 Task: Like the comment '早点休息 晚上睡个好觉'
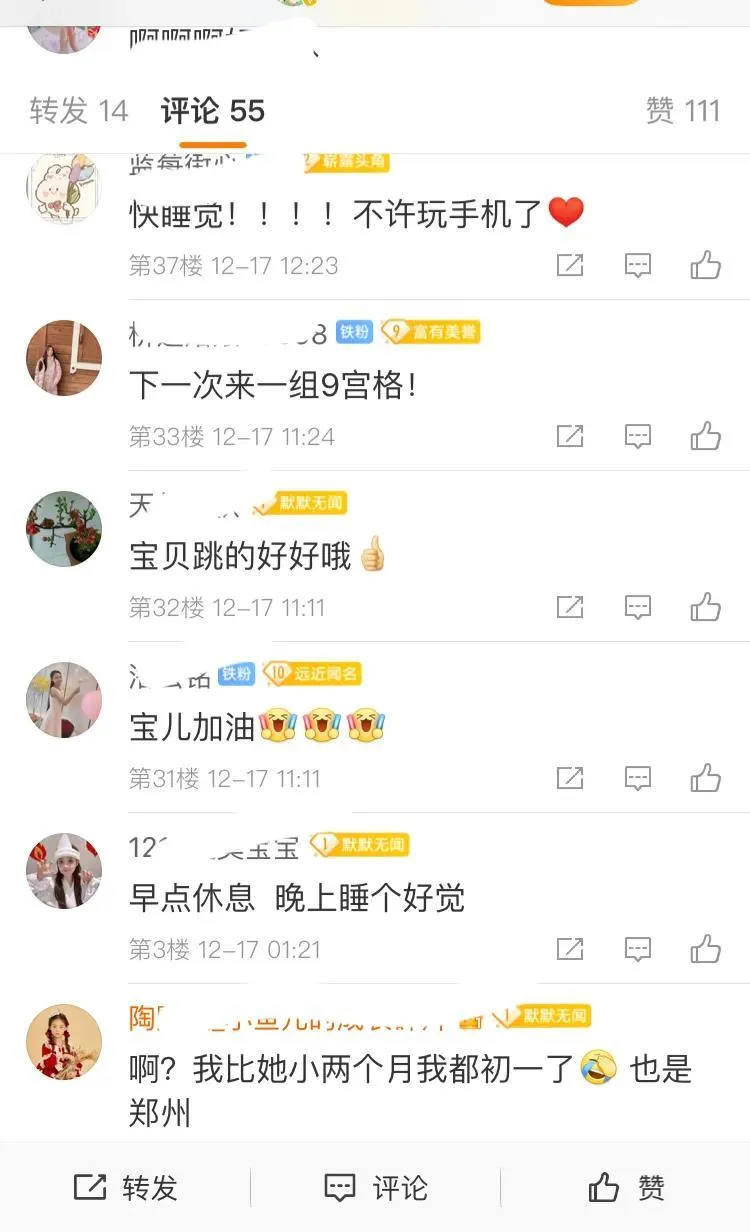pyautogui.click(x=705, y=949)
